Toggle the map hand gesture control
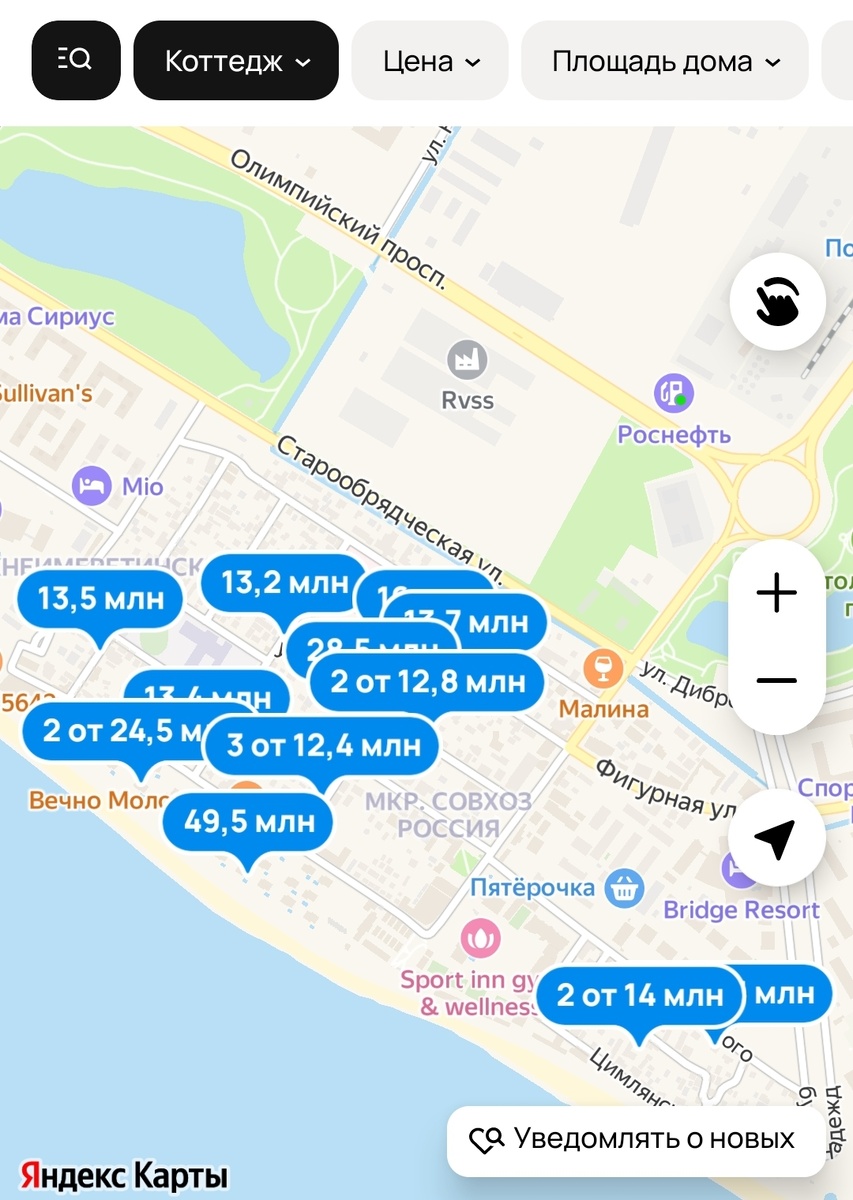 click(x=777, y=301)
